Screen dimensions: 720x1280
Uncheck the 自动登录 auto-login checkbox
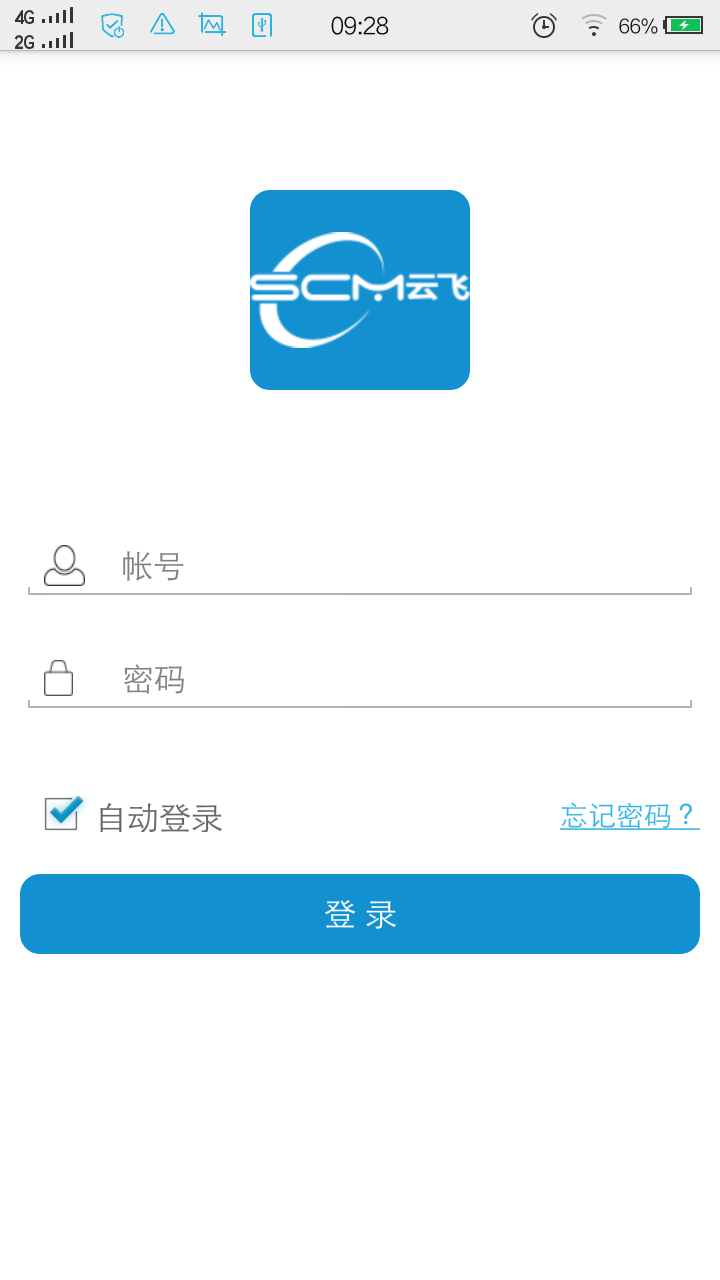[63, 814]
